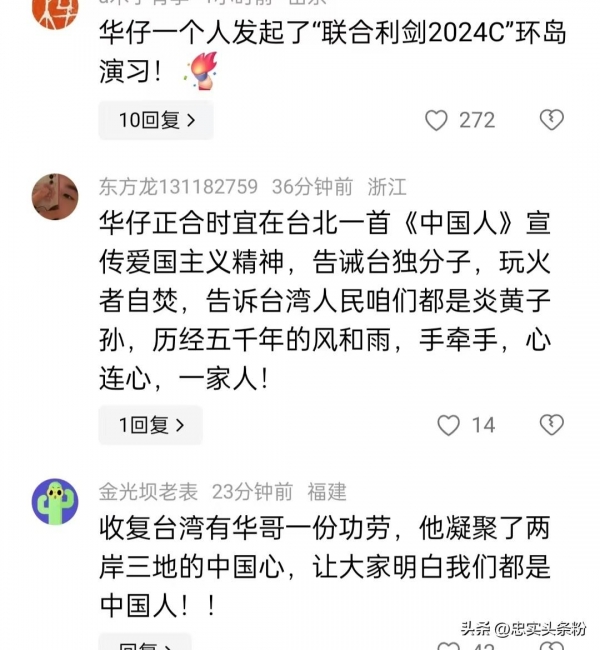Screen dimensions: 600x650
Task: Dislike the 联合利剑2024C comment
Action: [551, 120]
